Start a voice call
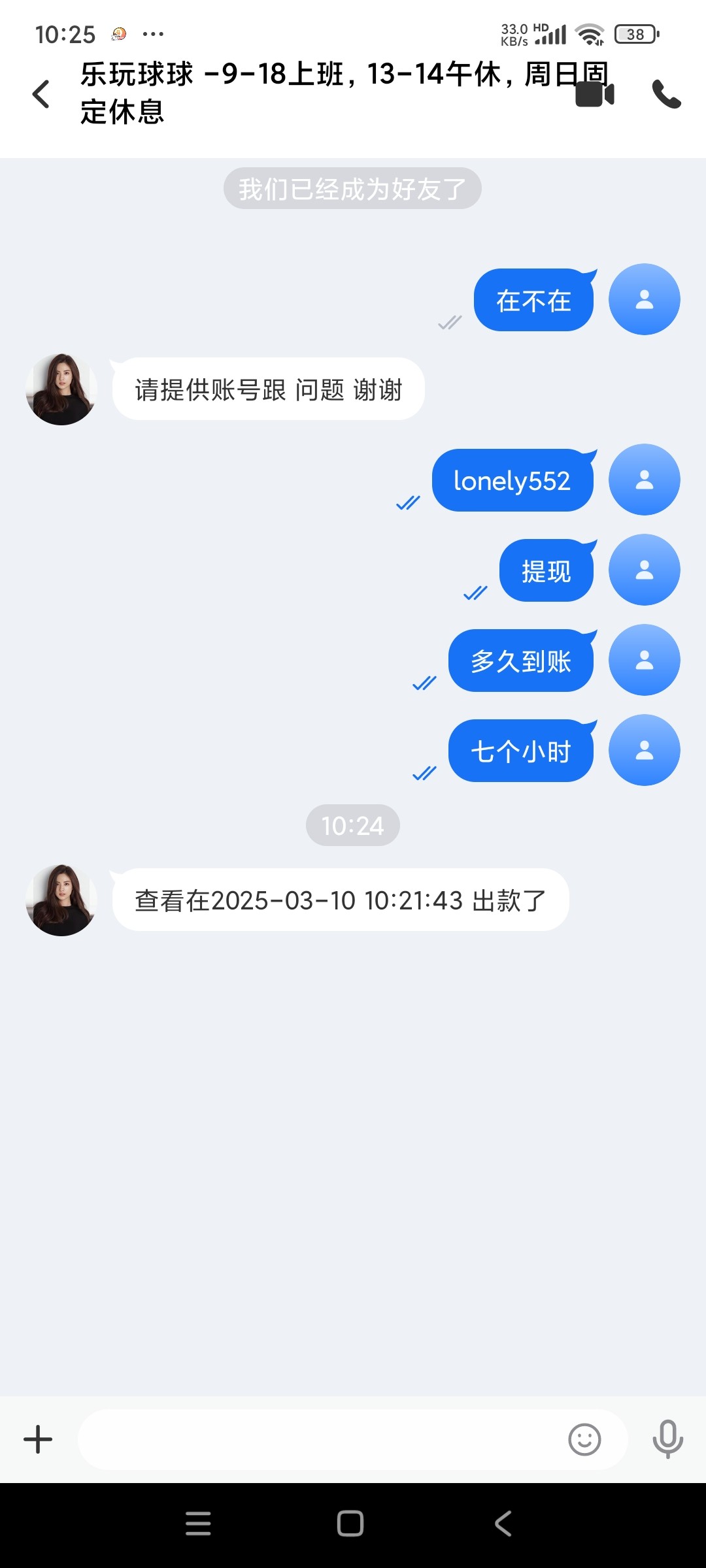706x1568 pixels. pyautogui.click(x=666, y=94)
